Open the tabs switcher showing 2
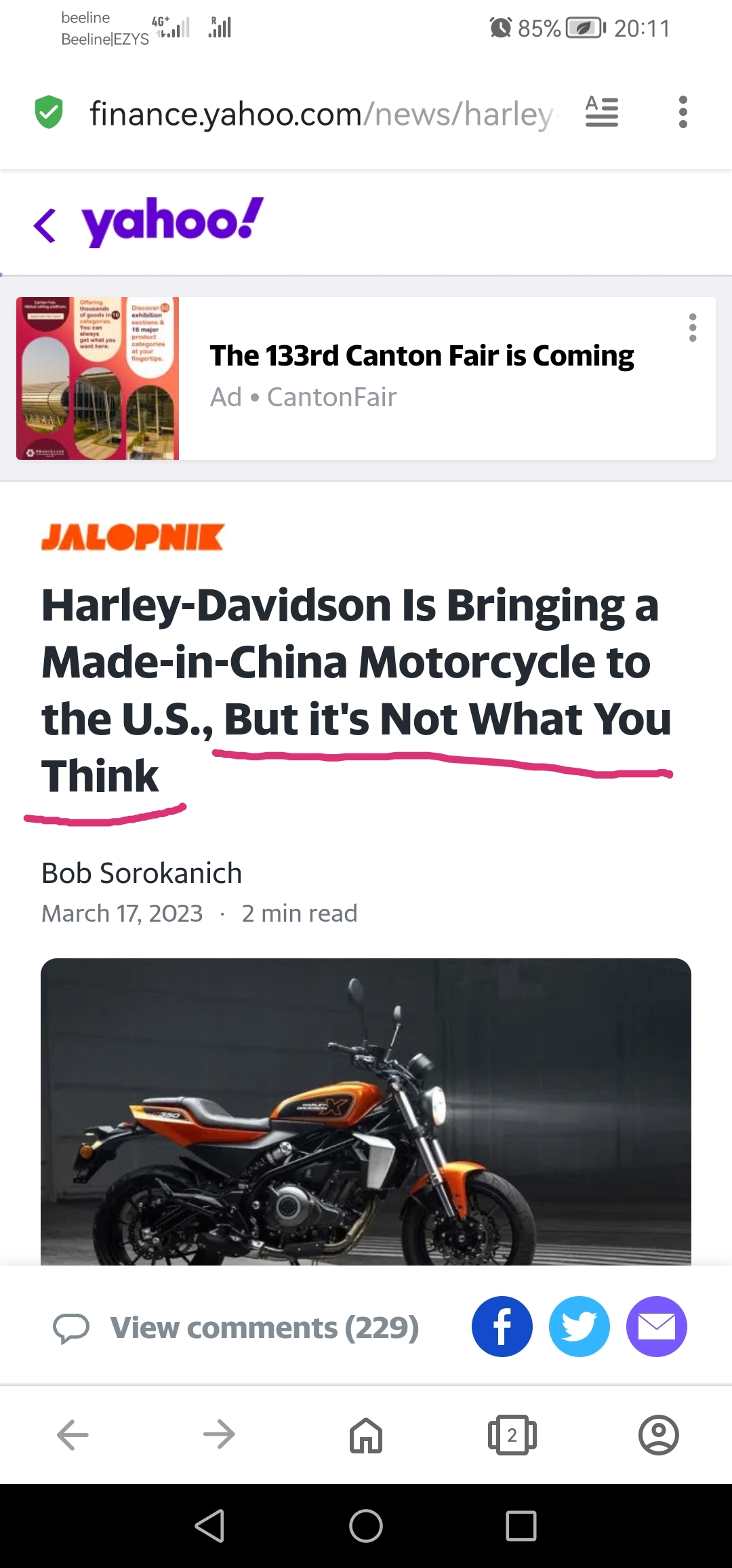Viewport: 732px width, 1568px height. (512, 1435)
